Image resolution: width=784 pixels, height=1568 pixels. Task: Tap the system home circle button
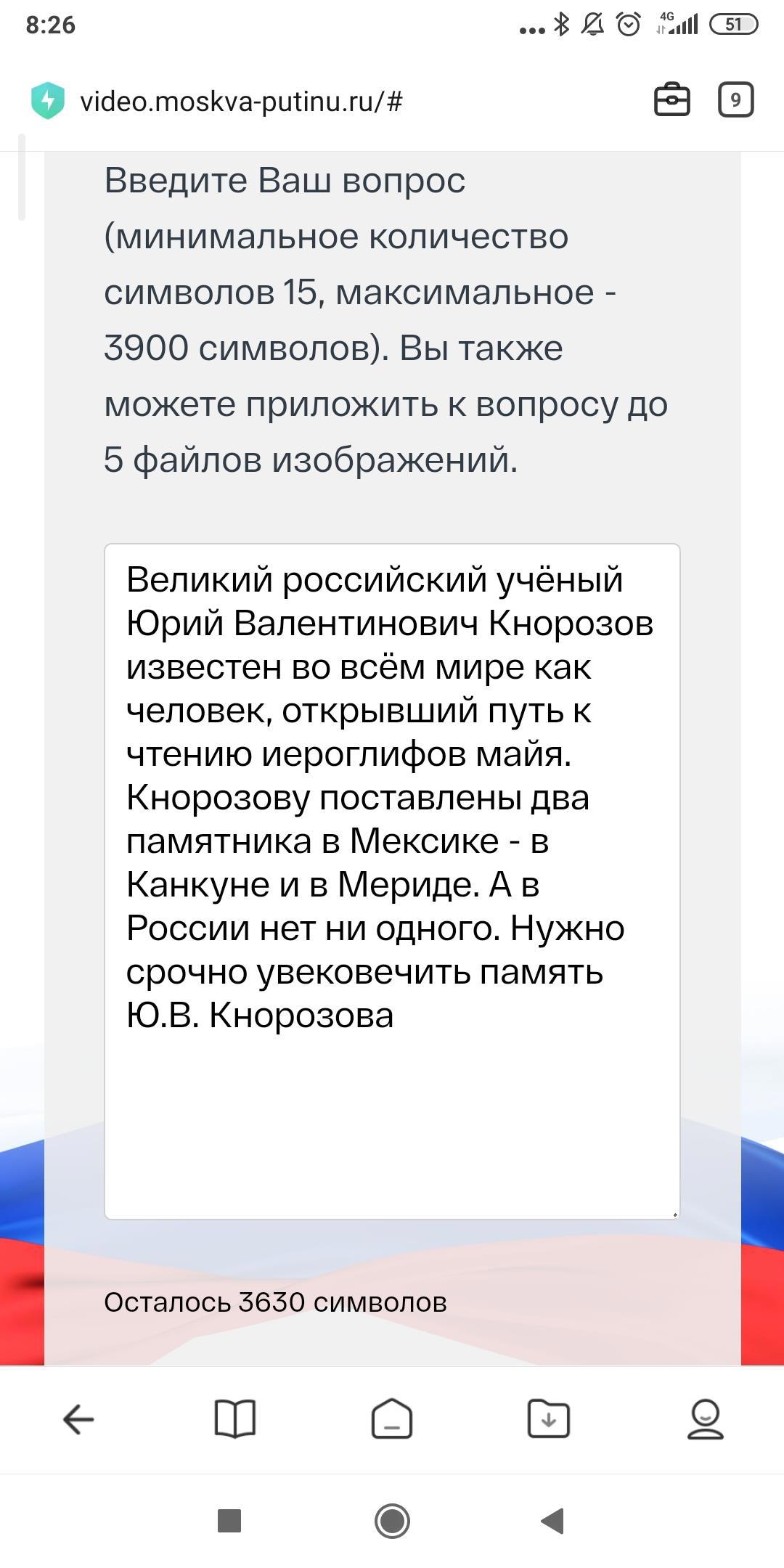coord(392,1520)
